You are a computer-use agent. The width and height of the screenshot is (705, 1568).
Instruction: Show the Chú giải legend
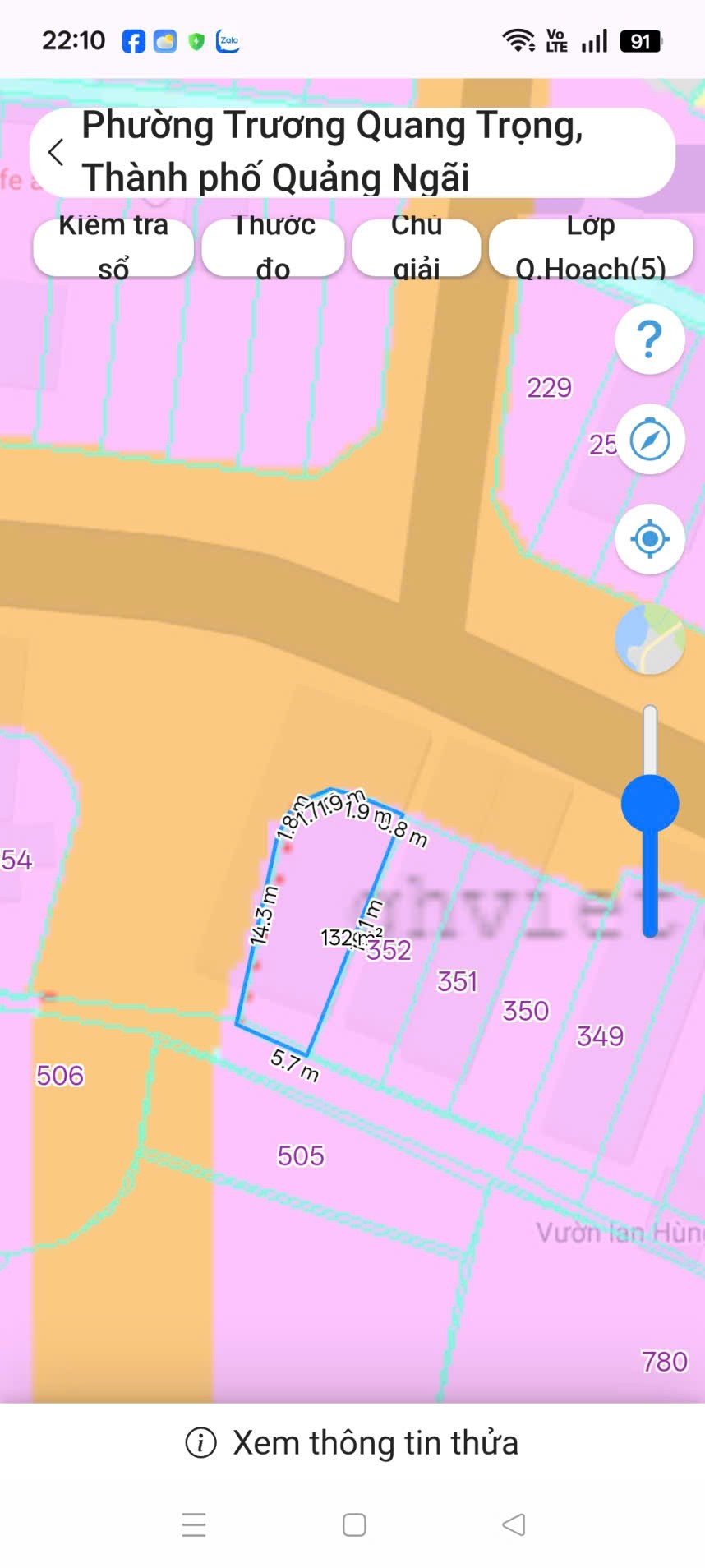click(417, 247)
